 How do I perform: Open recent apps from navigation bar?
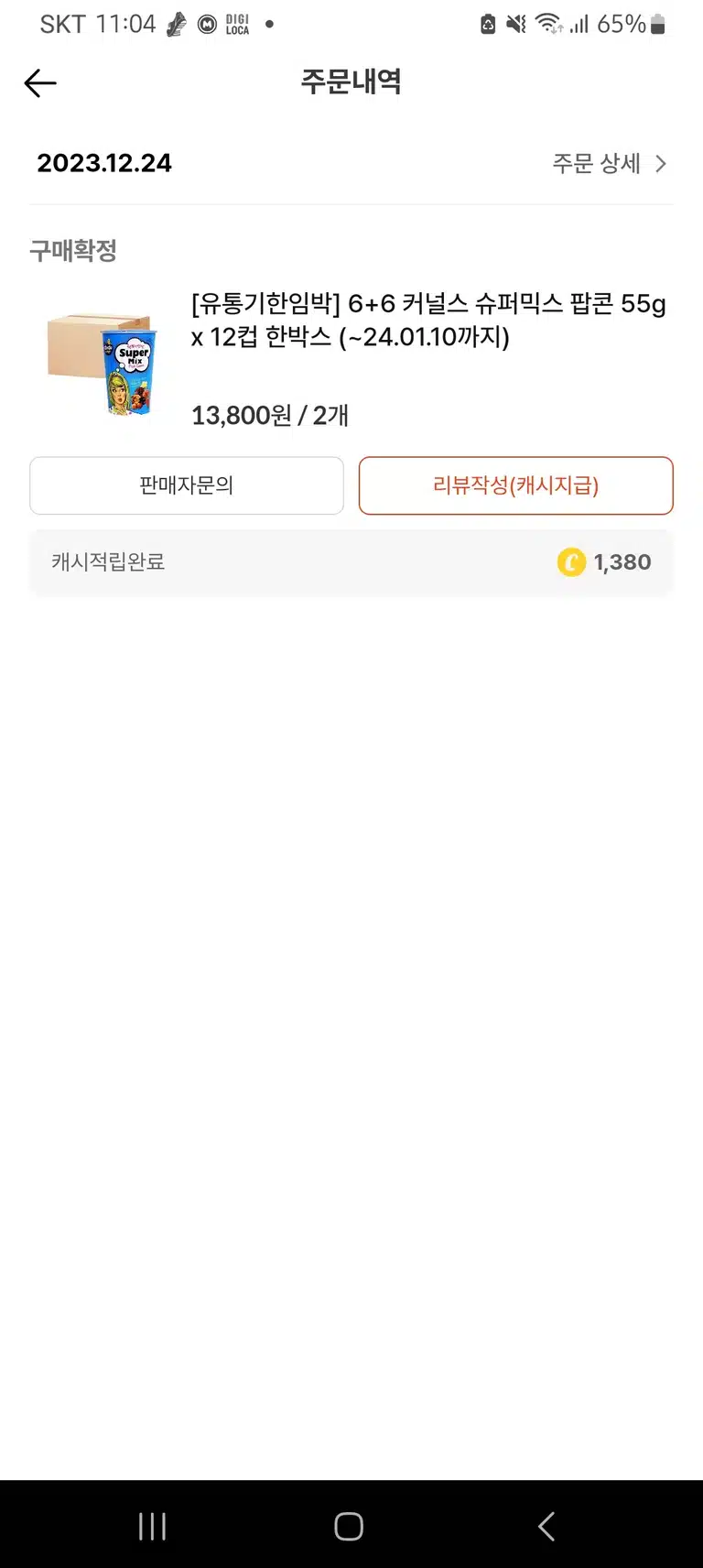pos(152,1526)
